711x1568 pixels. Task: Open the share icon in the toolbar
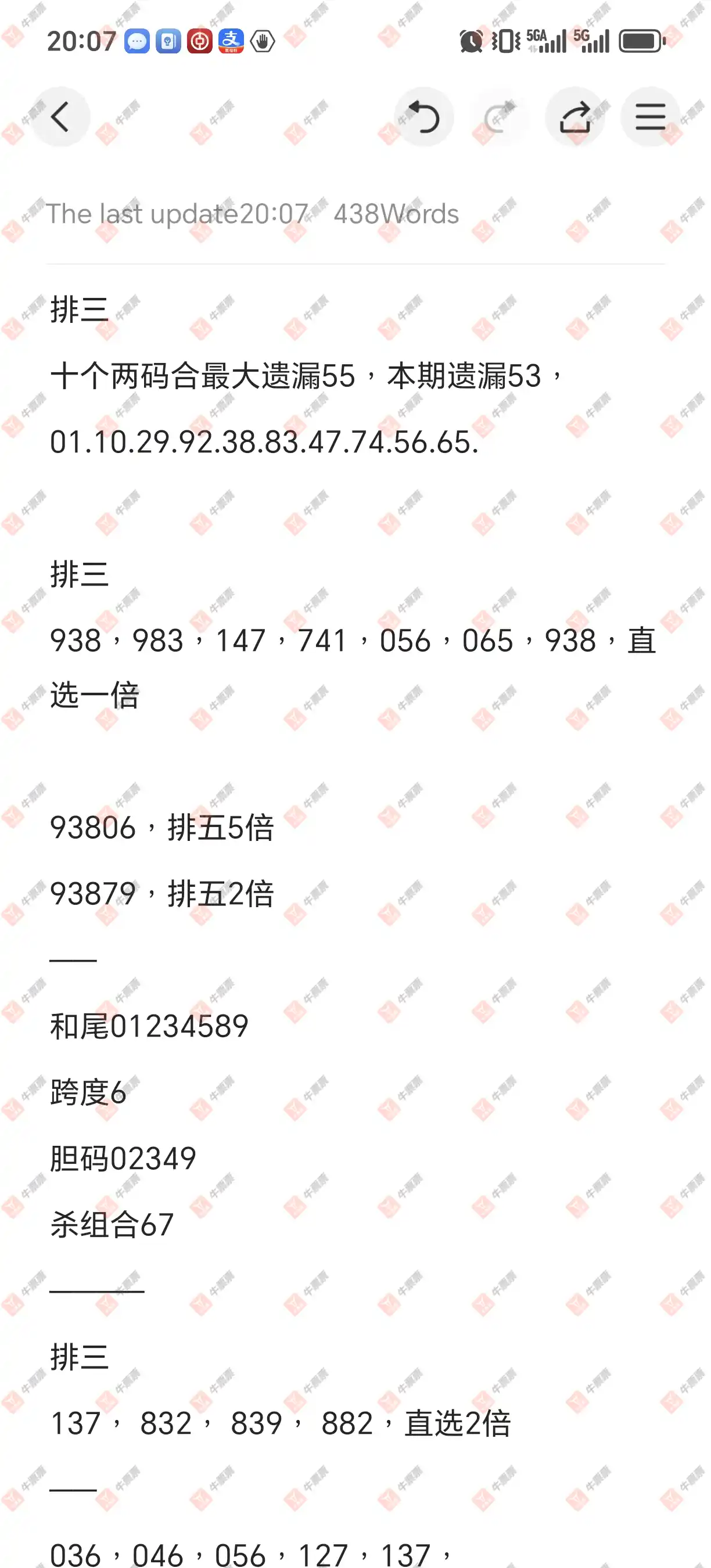[x=574, y=117]
